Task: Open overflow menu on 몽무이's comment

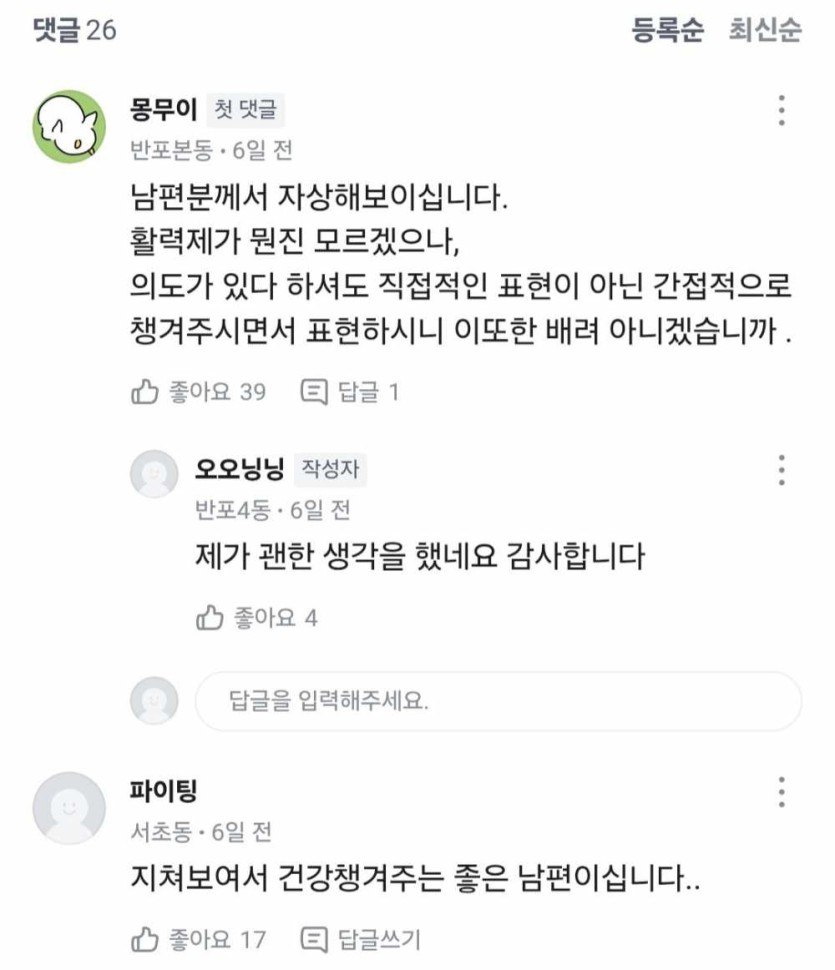Action: tap(782, 111)
